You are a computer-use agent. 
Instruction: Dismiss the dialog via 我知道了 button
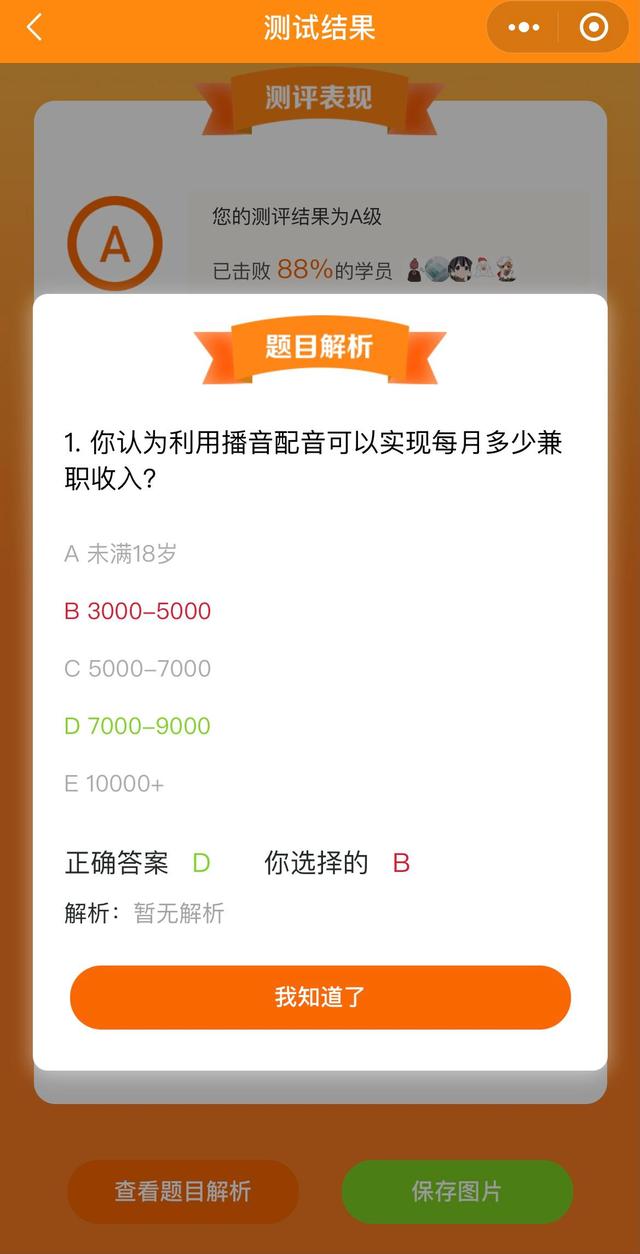[320, 997]
